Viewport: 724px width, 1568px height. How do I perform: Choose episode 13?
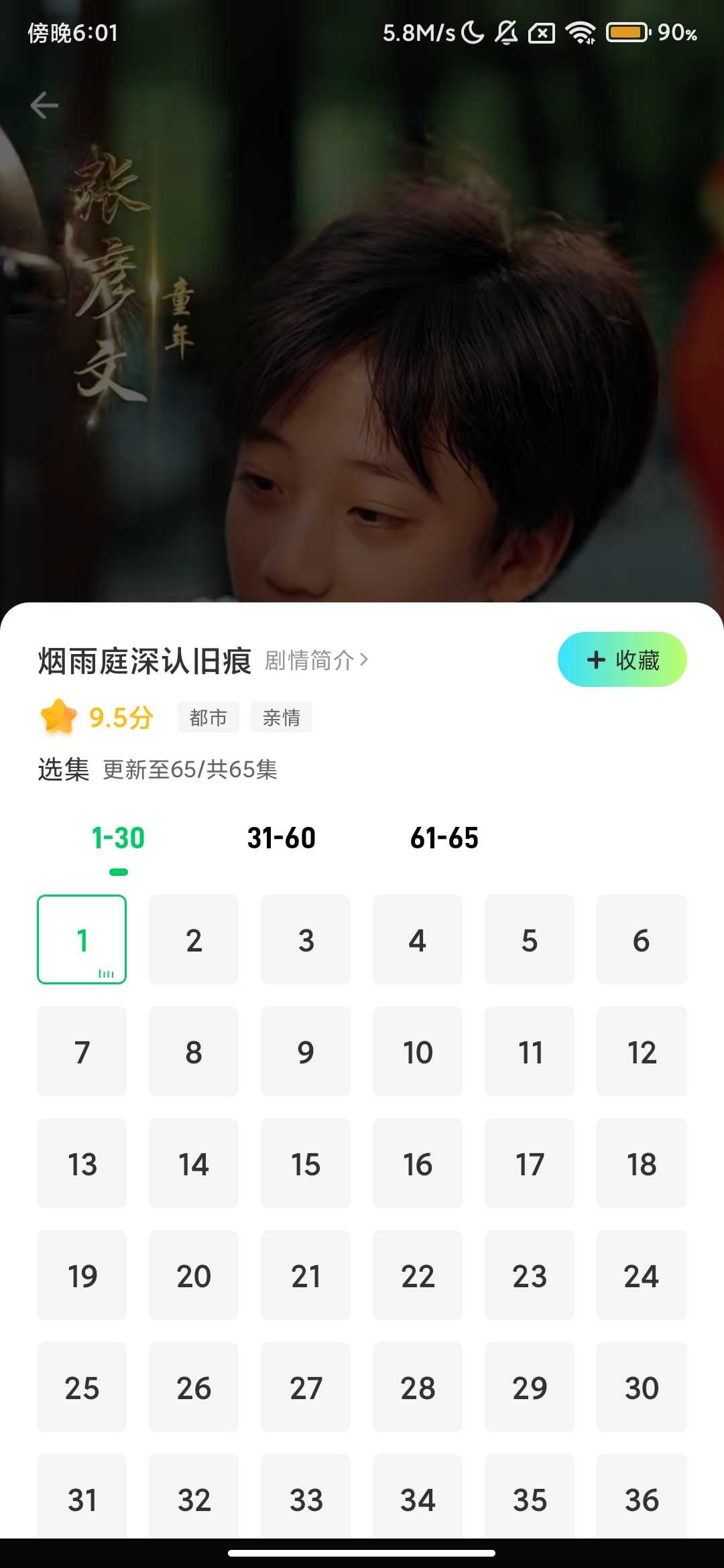pos(82,1163)
